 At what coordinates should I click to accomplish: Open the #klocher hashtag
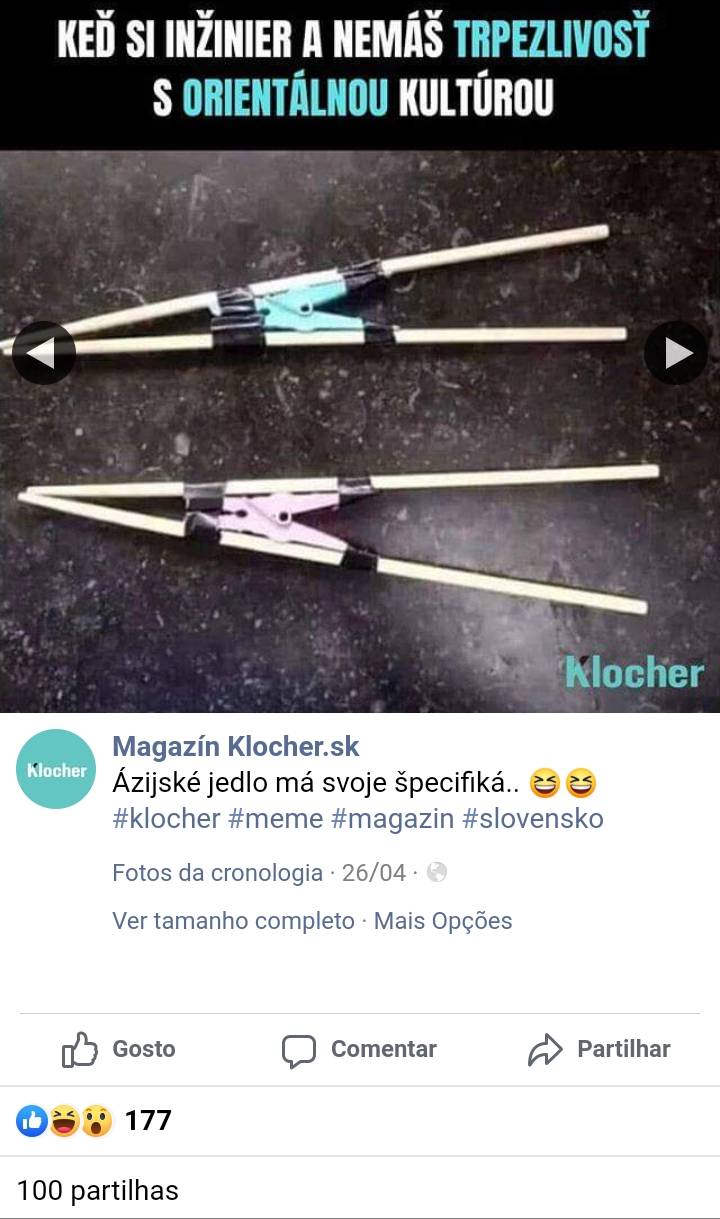[x=166, y=818]
